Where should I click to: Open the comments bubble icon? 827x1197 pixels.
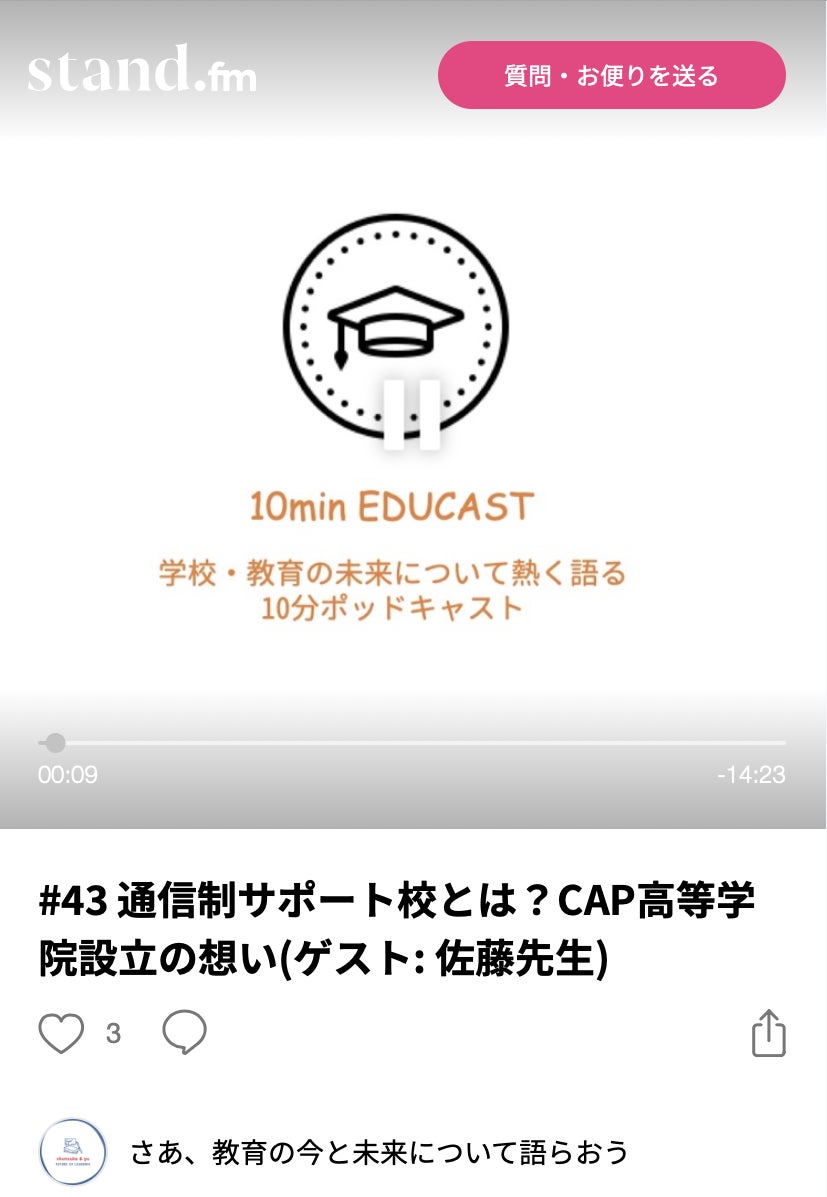185,1033
